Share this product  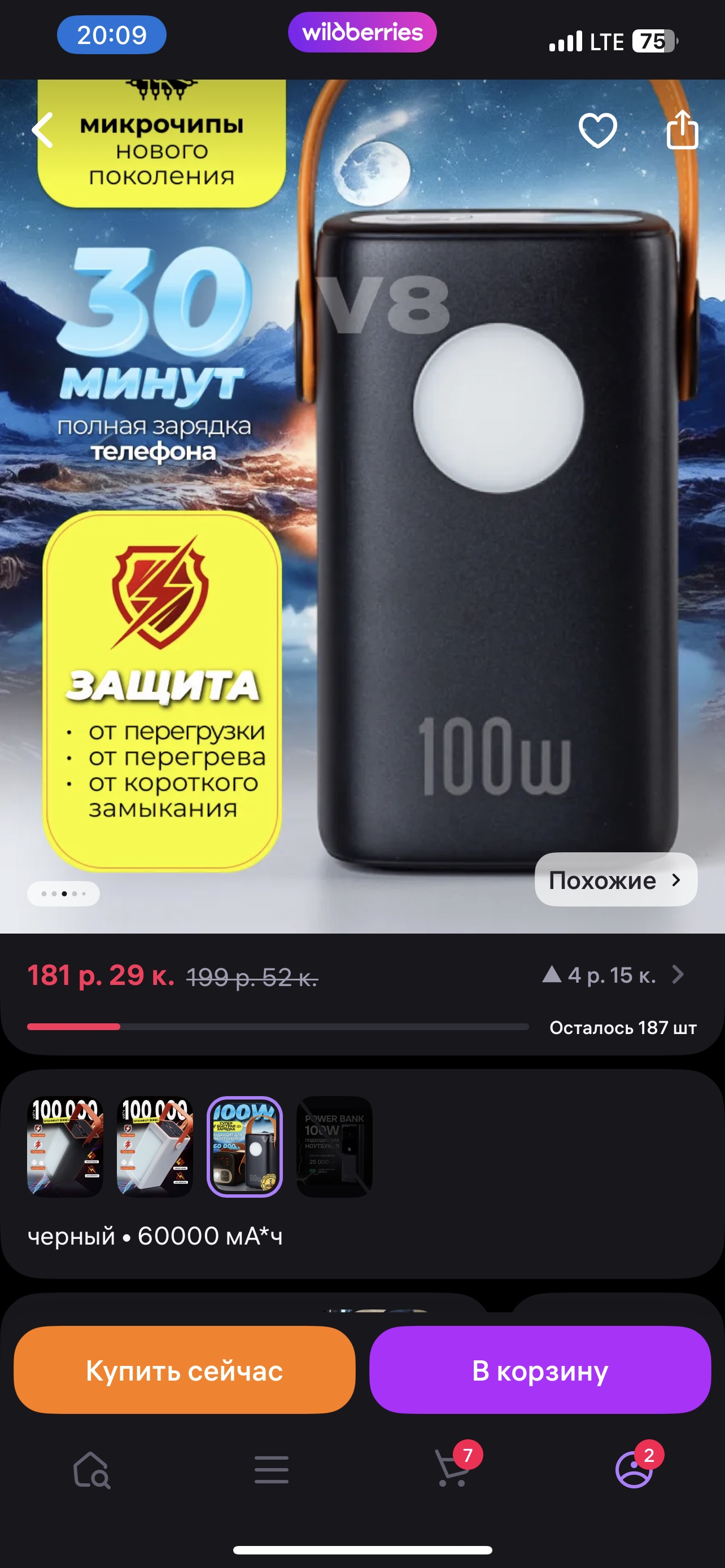(682, 130)
